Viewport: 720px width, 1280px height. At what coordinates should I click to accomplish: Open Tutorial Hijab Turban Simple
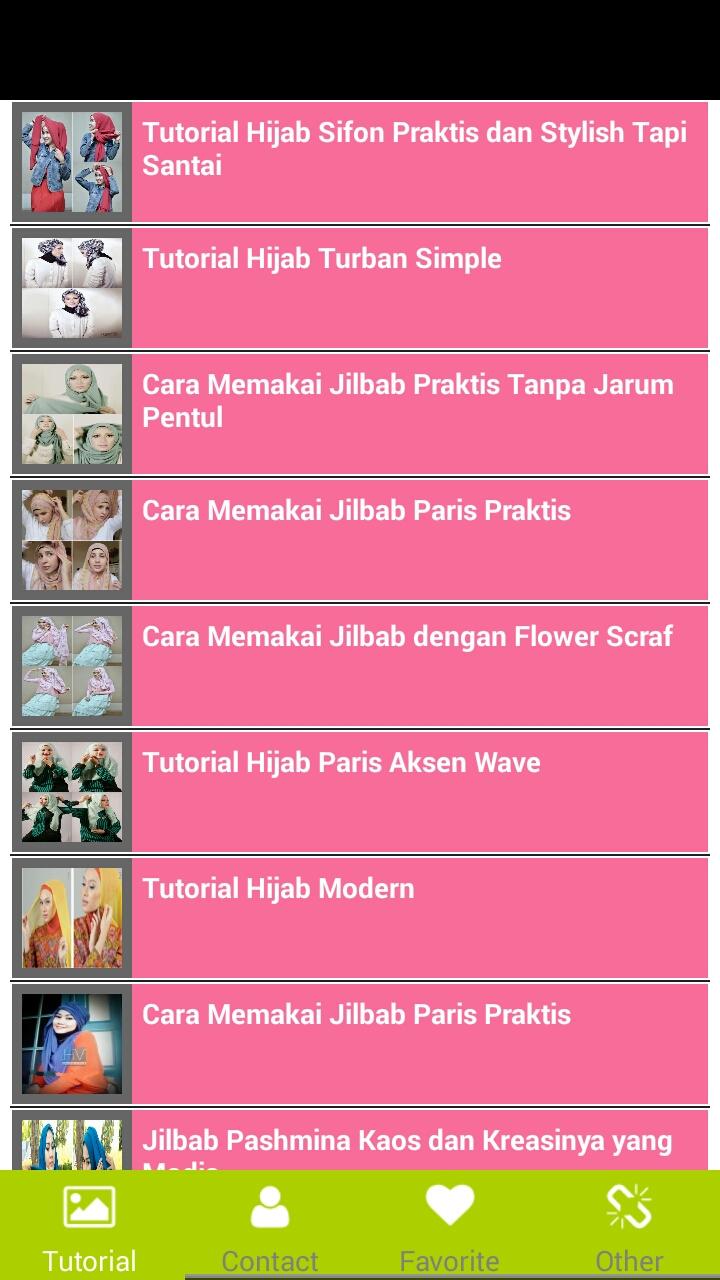tap(414, 288)
